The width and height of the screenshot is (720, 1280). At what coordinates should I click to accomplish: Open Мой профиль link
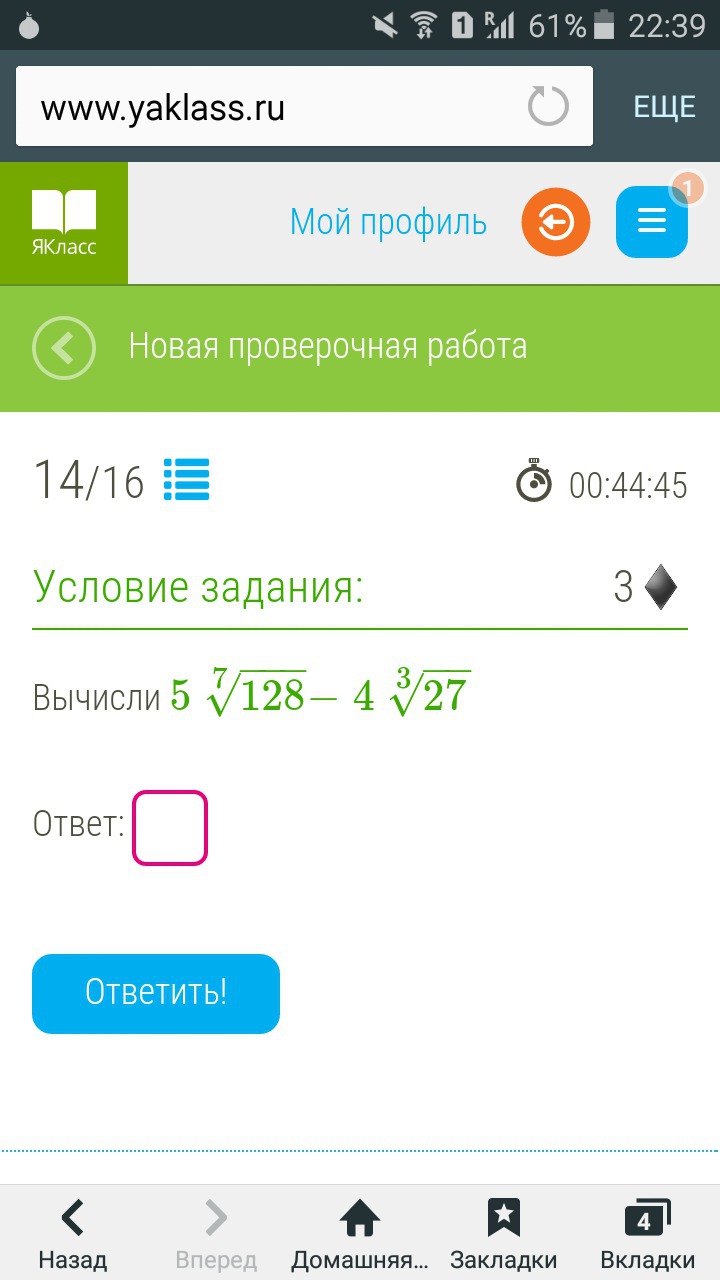[x=388, y=222]
